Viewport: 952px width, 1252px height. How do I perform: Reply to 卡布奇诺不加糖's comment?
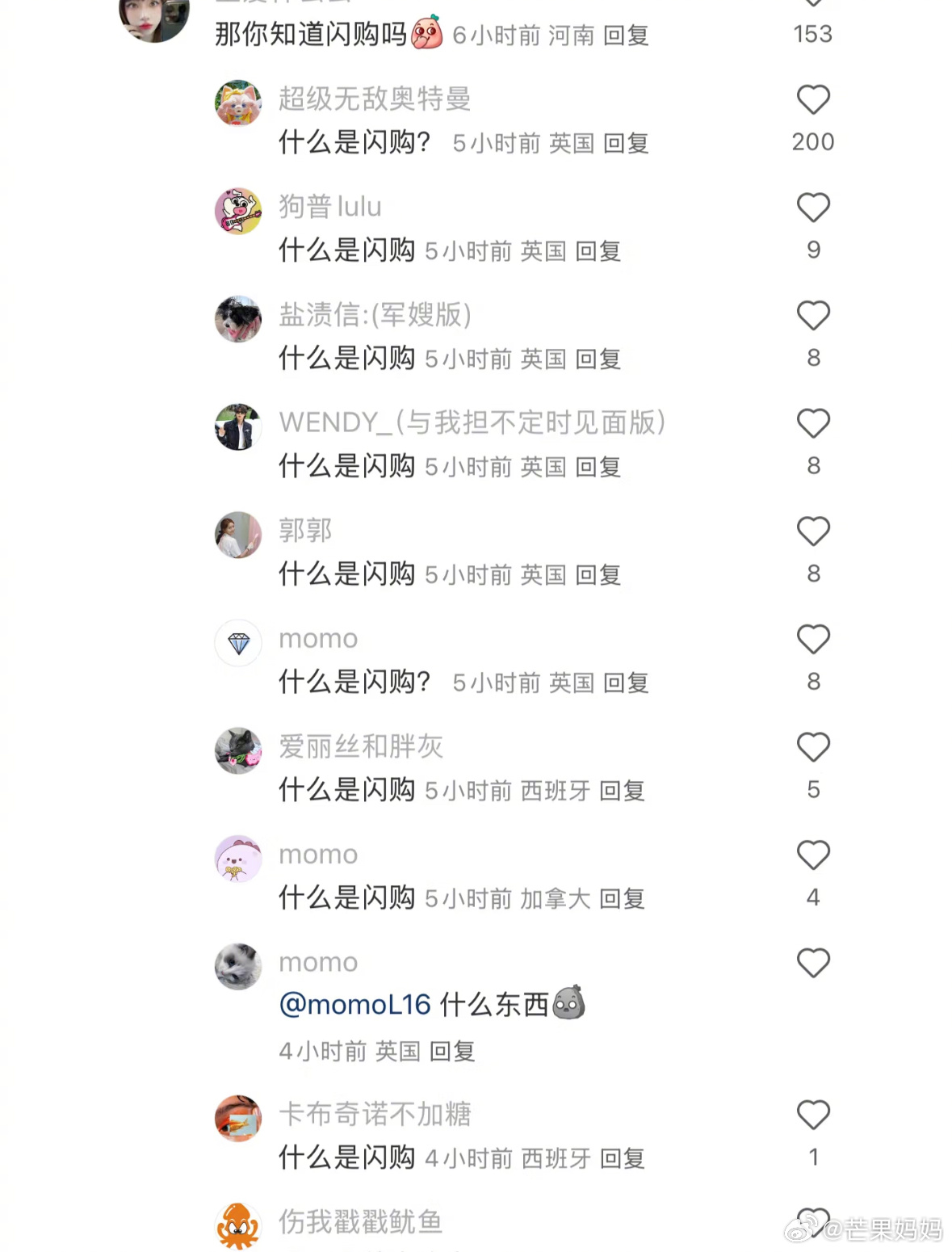click(622, 1159)
